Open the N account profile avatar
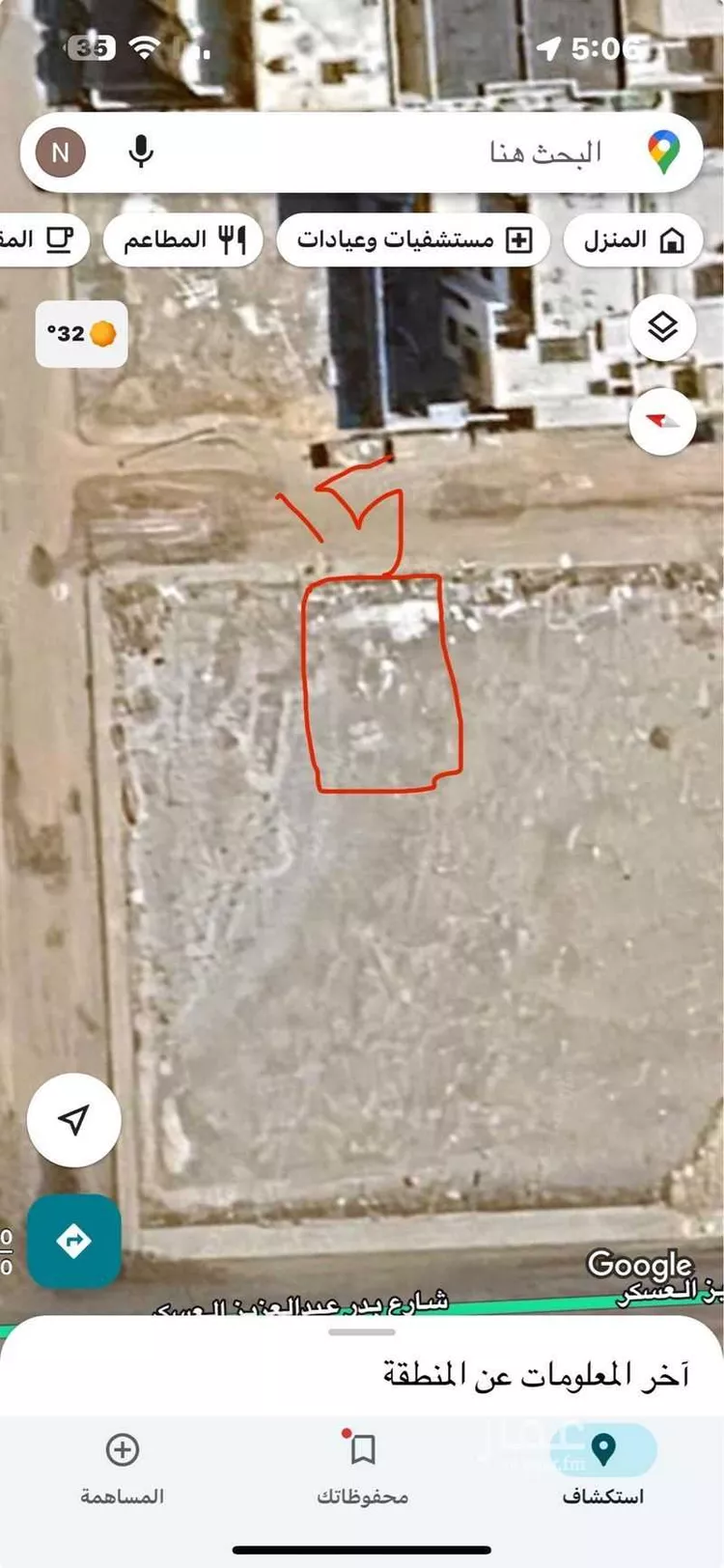Image resolution: width=724 pixels, height=1568 pixels. 61,153
